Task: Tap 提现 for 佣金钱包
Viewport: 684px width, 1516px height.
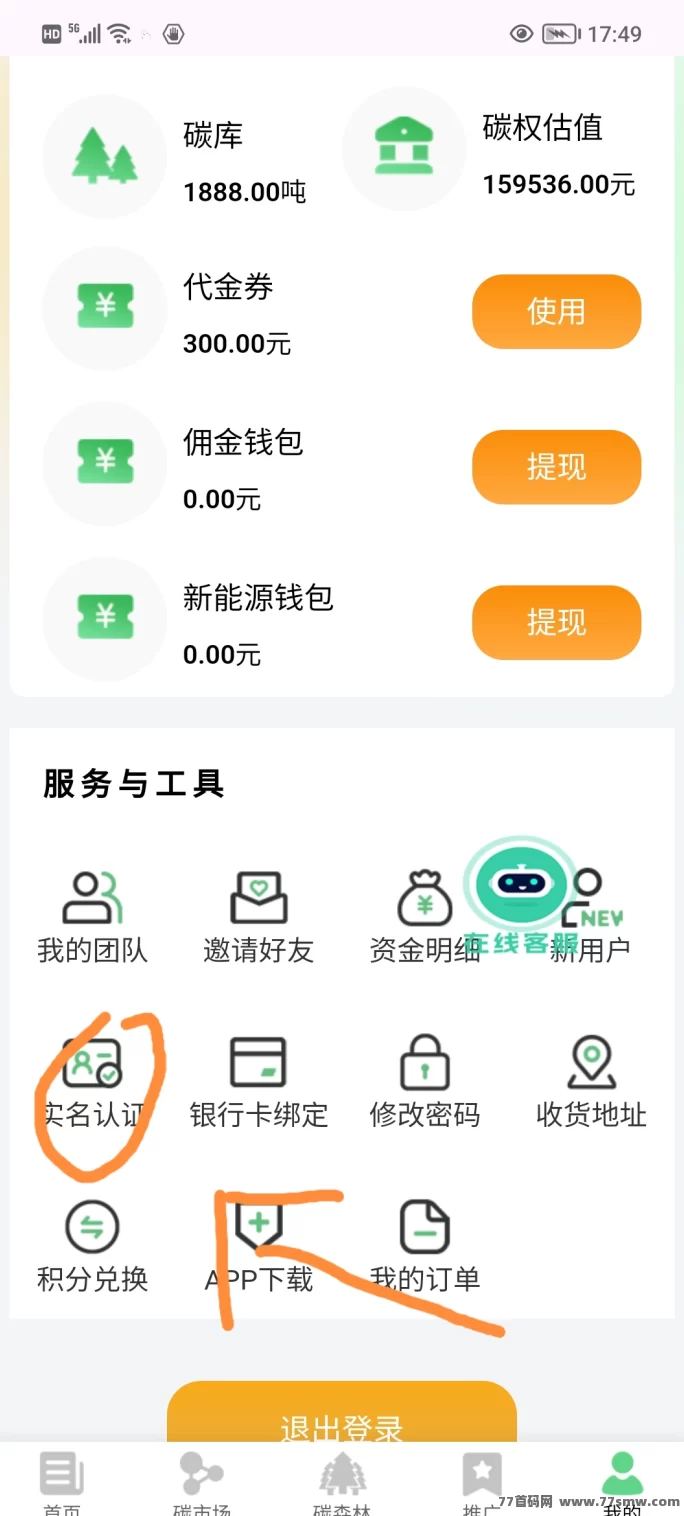Action: (556, 466)
